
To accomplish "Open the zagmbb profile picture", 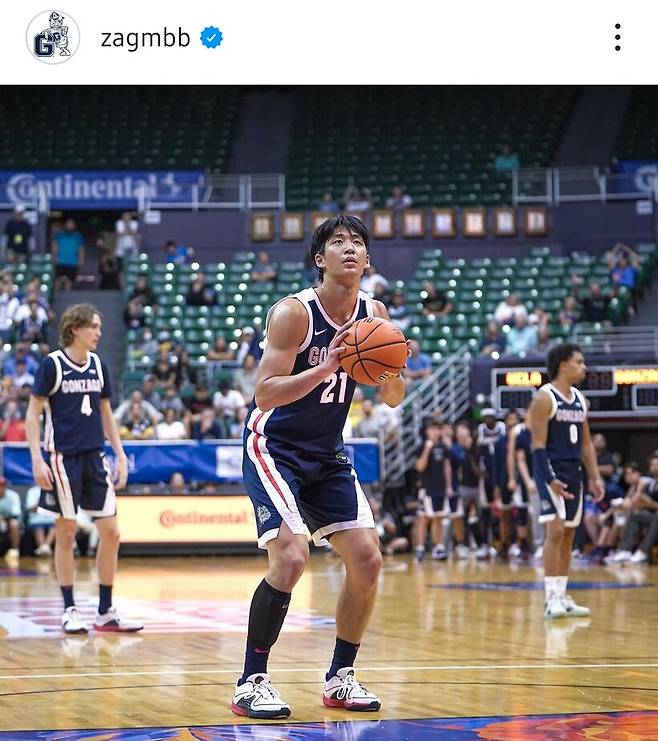I will point(51,38).
